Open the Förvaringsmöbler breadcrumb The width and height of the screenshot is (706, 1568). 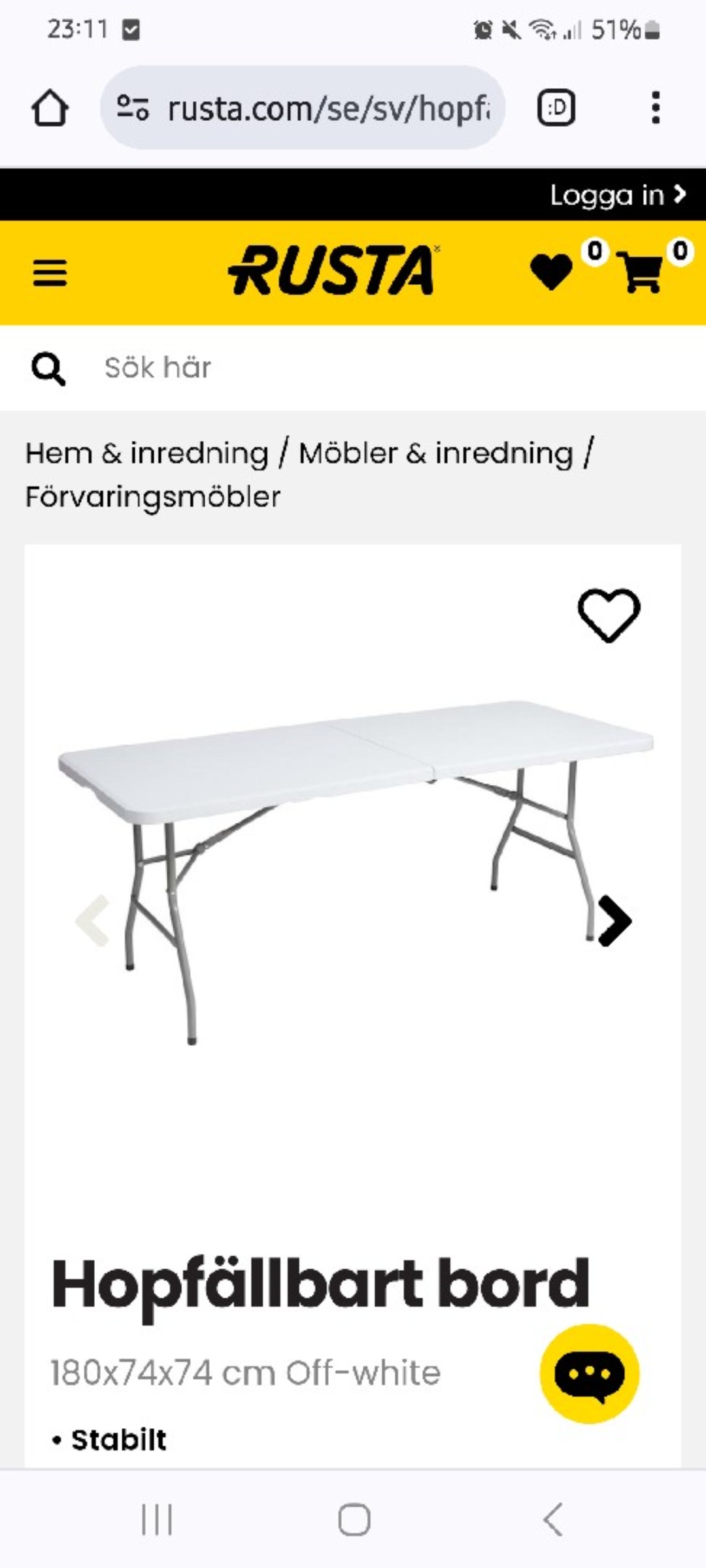tap(153, 497)
